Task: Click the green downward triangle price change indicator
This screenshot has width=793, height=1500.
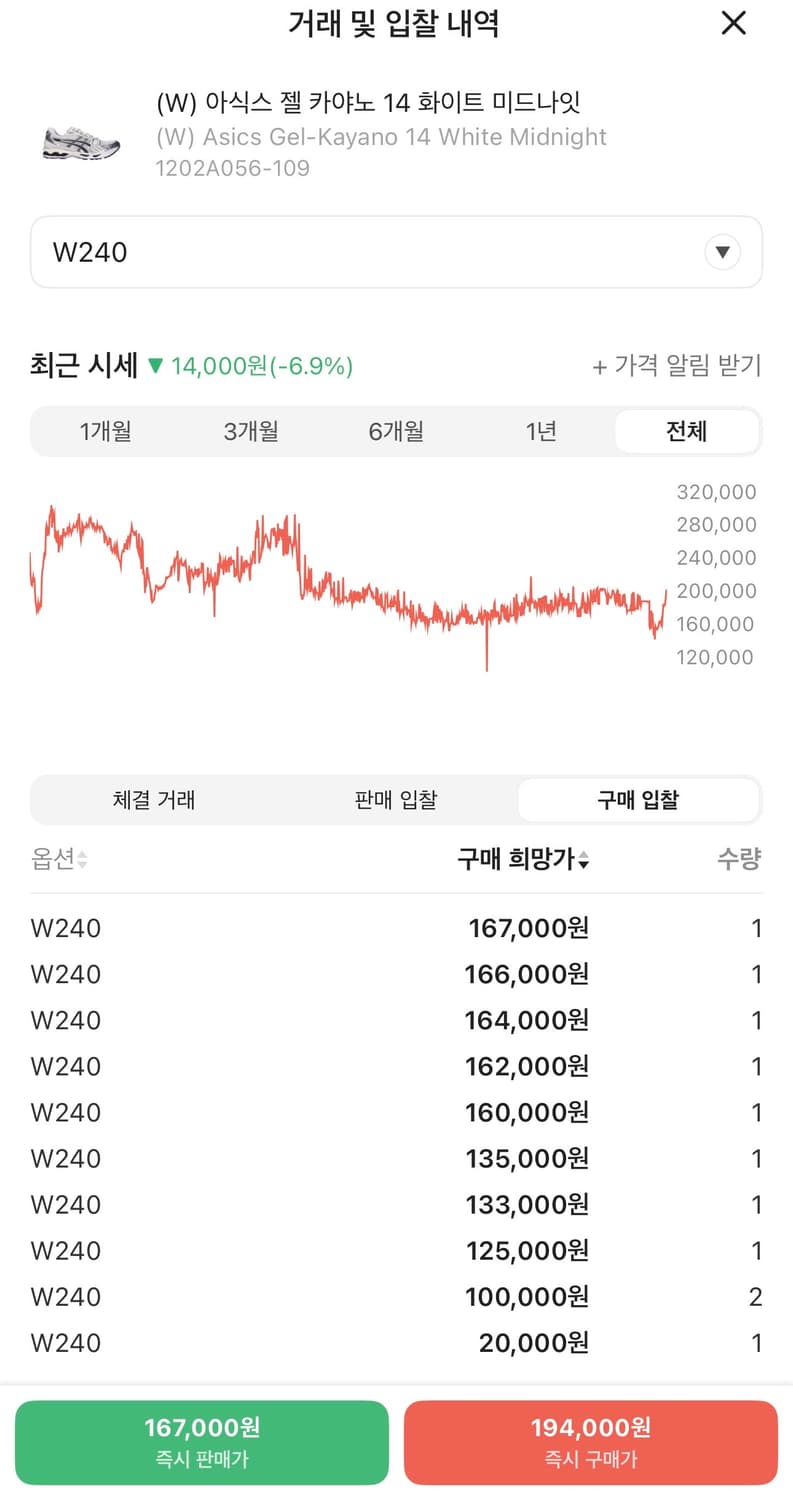Action: point(158,366)
